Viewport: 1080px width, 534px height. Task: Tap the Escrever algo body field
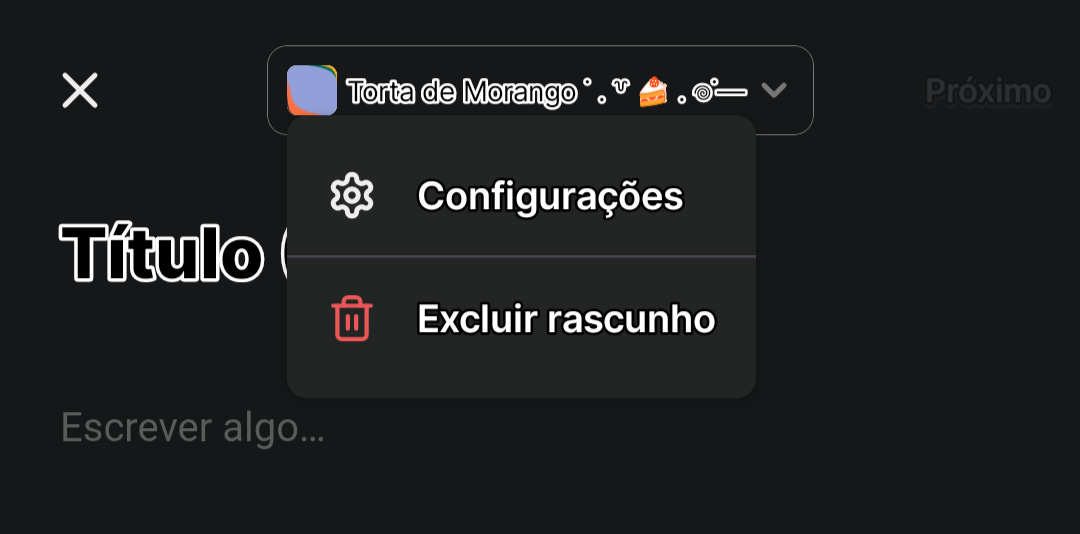[x=193, y=428]
